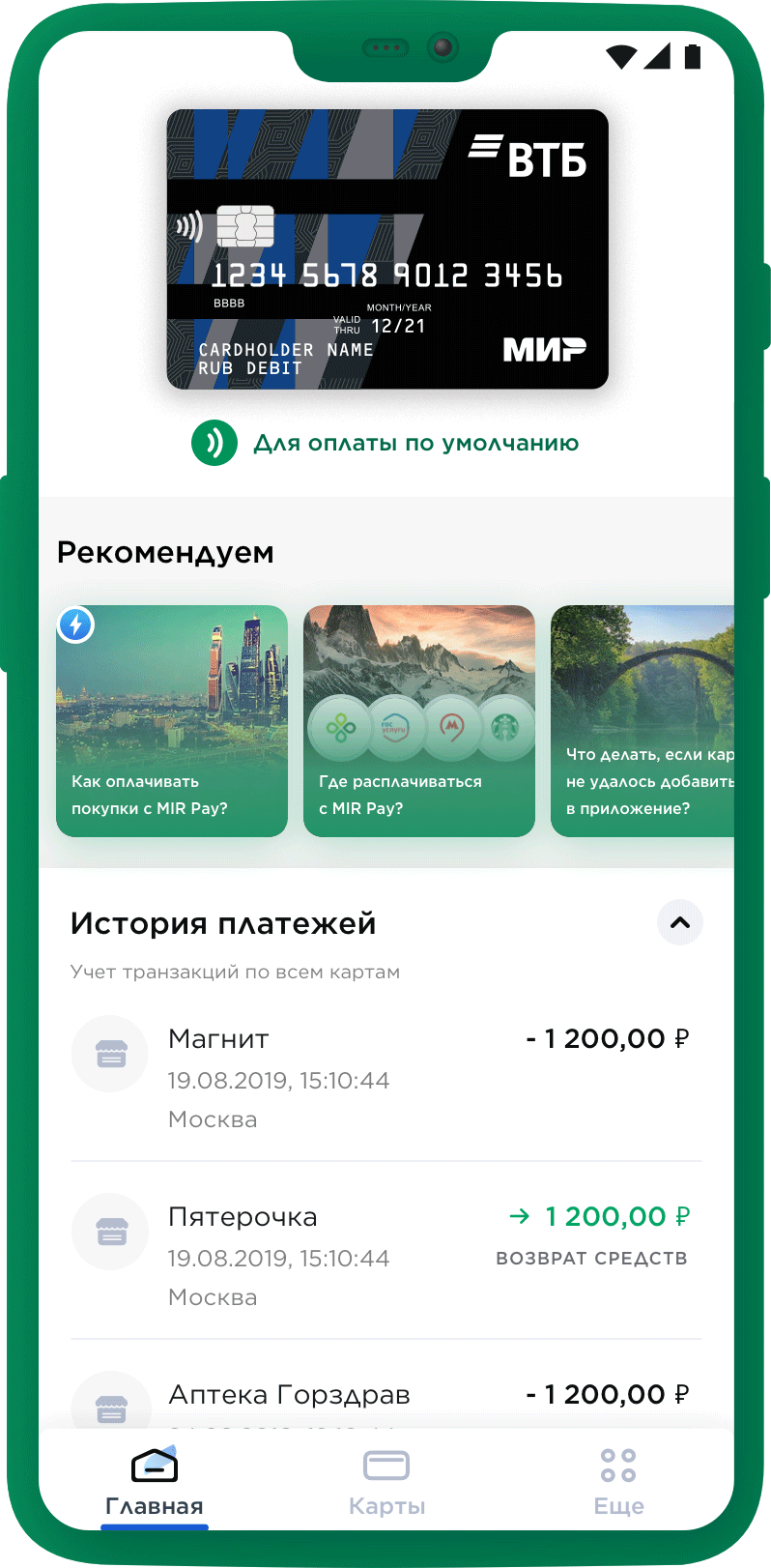Open the Аптека Горздрав payment
This screenshot has width=771, height=1568.
click(385, 1397)
